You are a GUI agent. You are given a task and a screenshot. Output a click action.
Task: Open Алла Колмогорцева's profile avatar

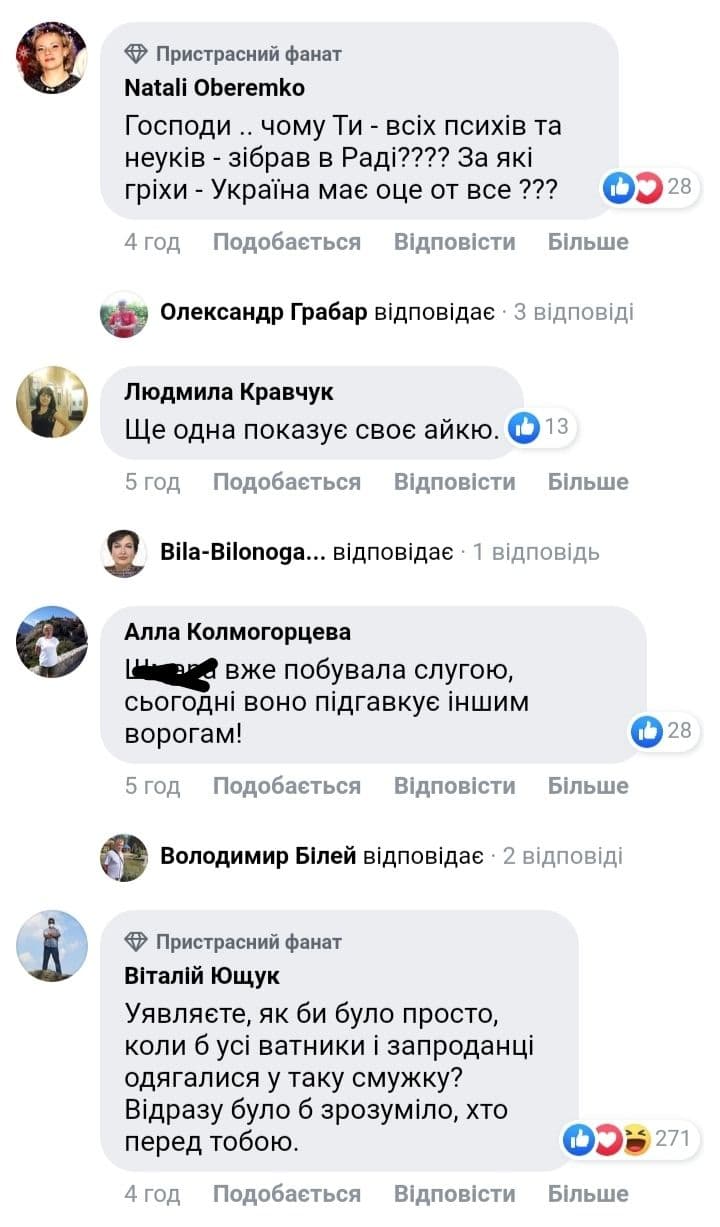tap(52, 642)
